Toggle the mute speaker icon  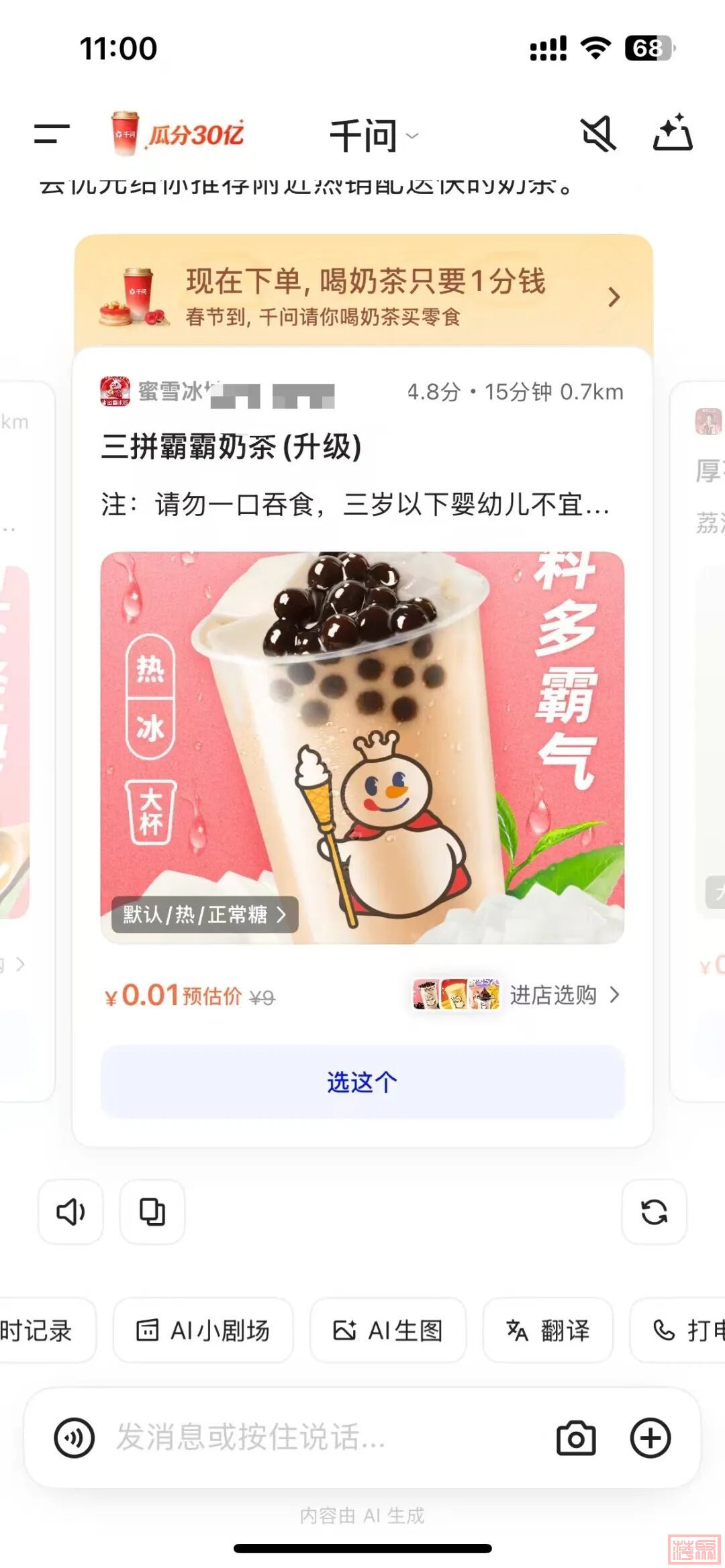(x=598, y=134)
